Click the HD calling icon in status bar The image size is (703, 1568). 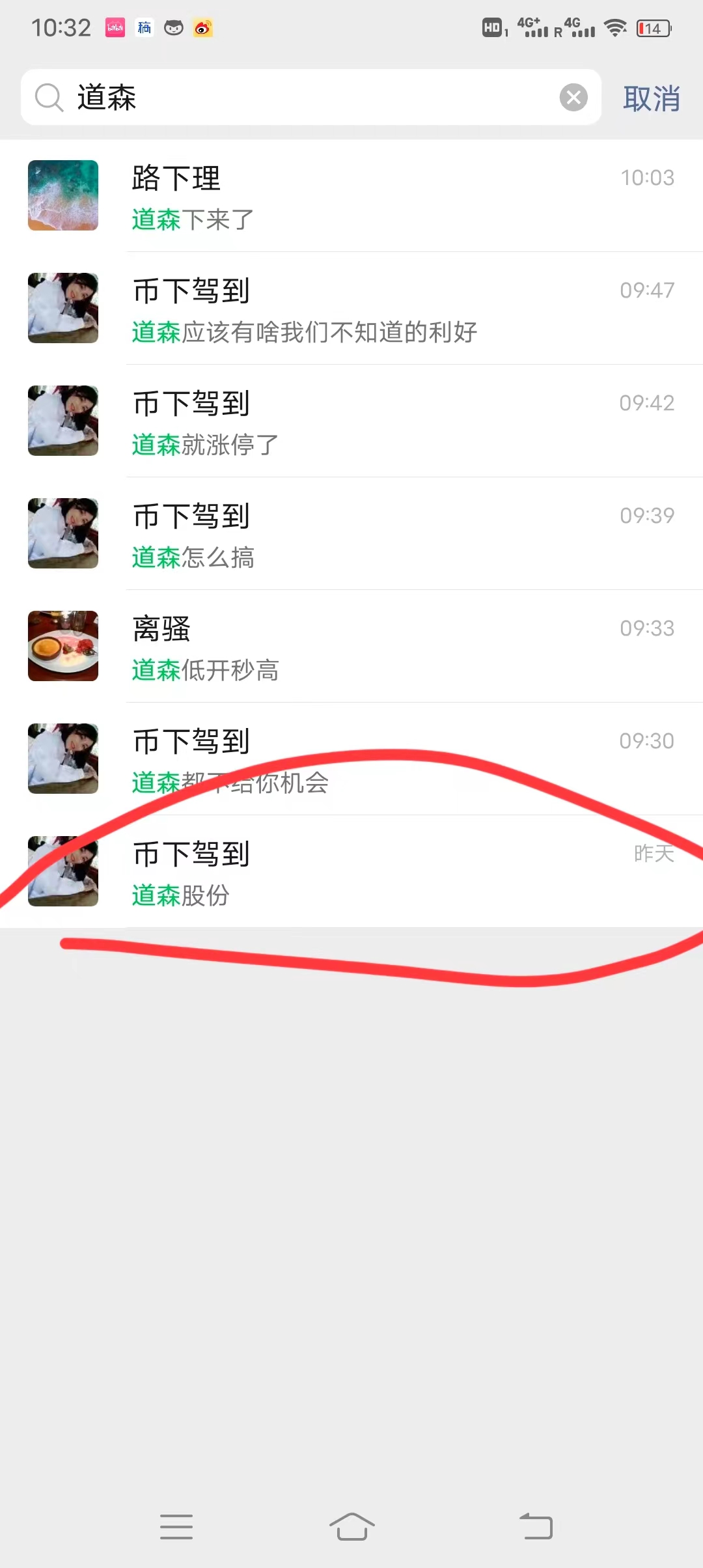[x=493, y=28]
